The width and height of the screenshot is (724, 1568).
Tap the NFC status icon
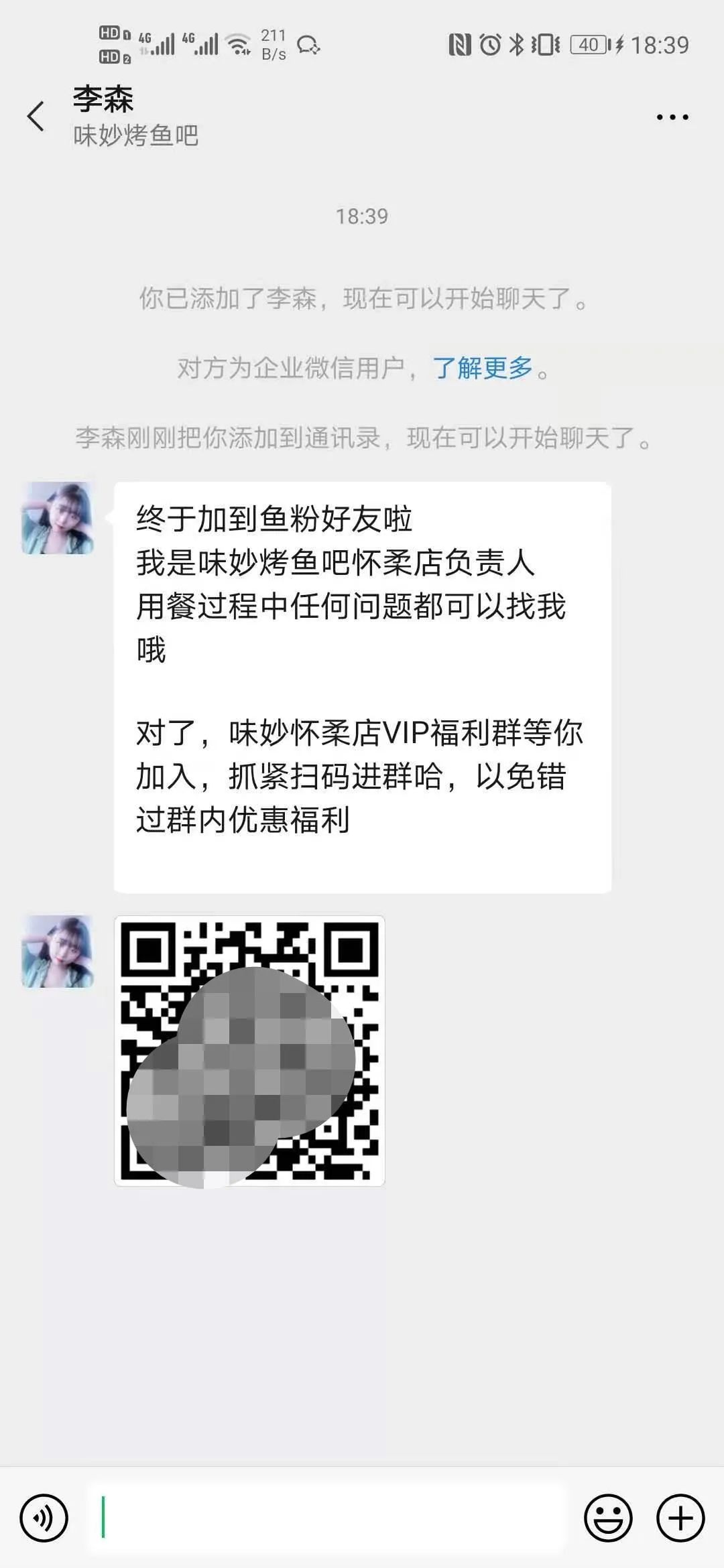[x=459, y=44]
